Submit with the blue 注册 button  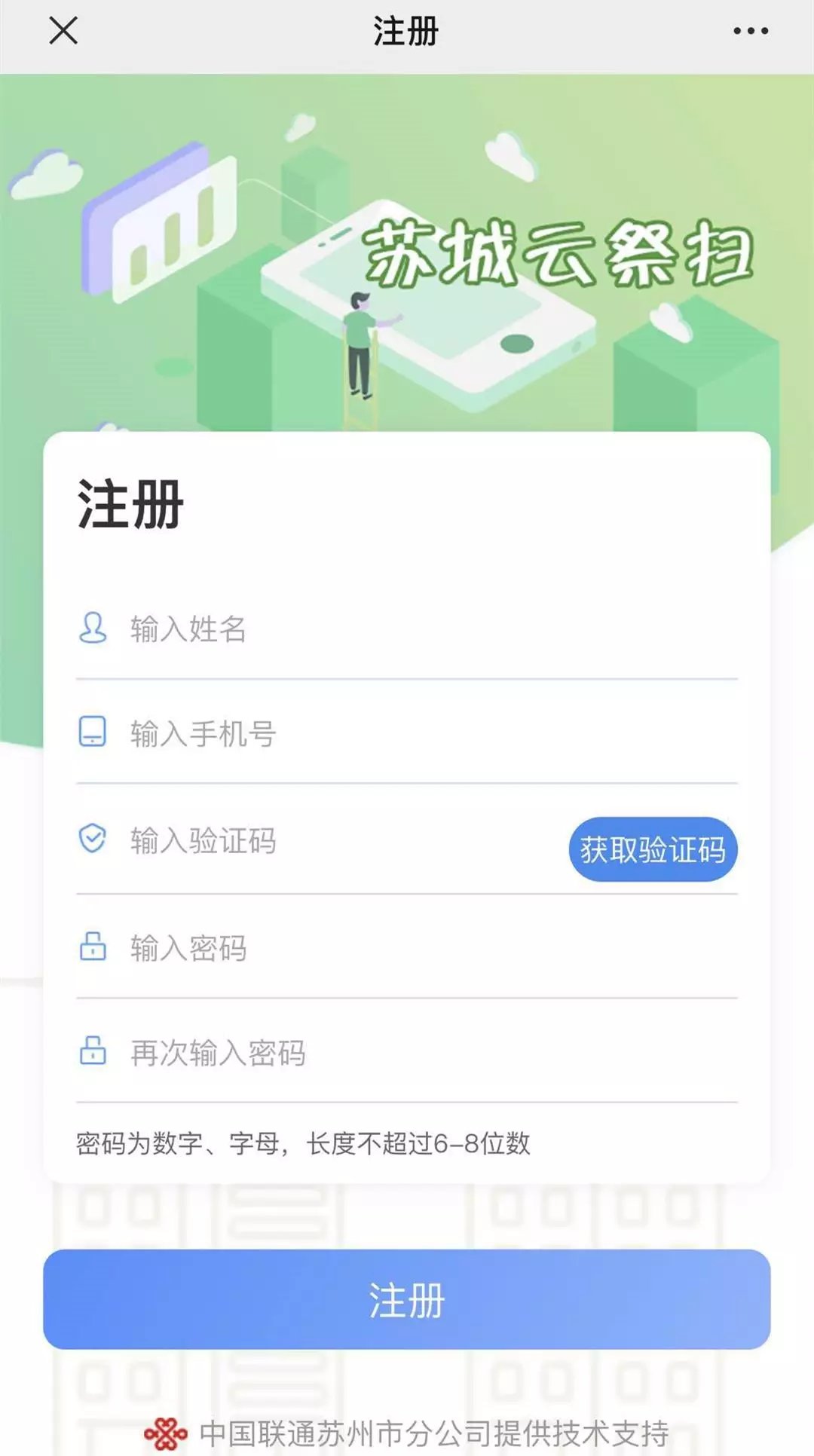pyautogui.click(x=407, y=1300)
